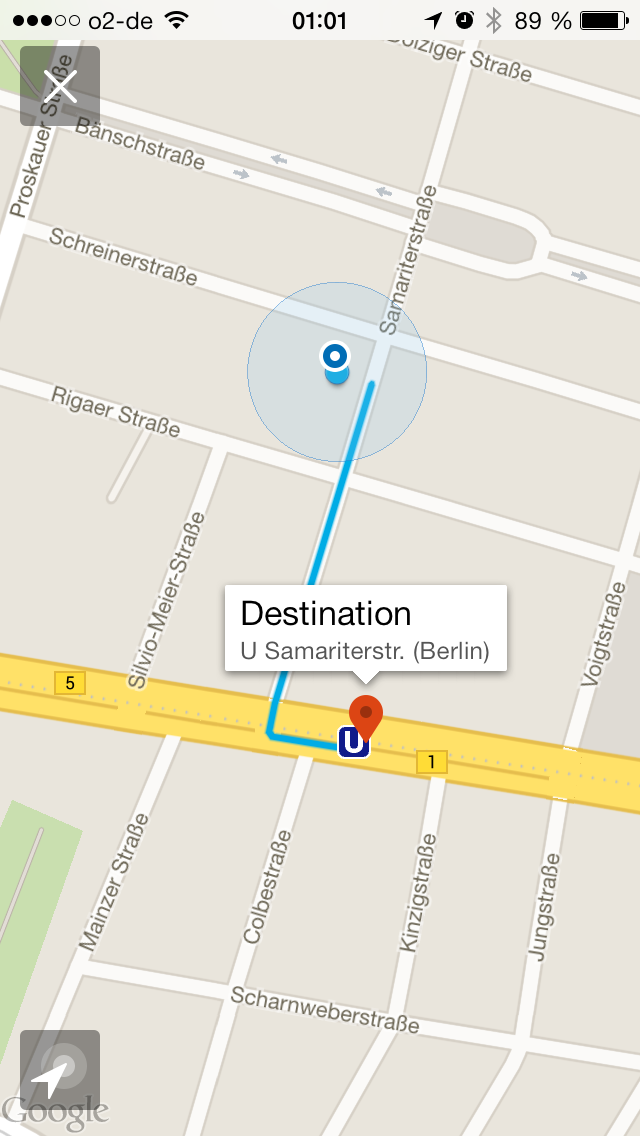Open the U Samariterstr. destination callout
Viewport: 640px width, 1136px height.
click(x=366, y=628)
